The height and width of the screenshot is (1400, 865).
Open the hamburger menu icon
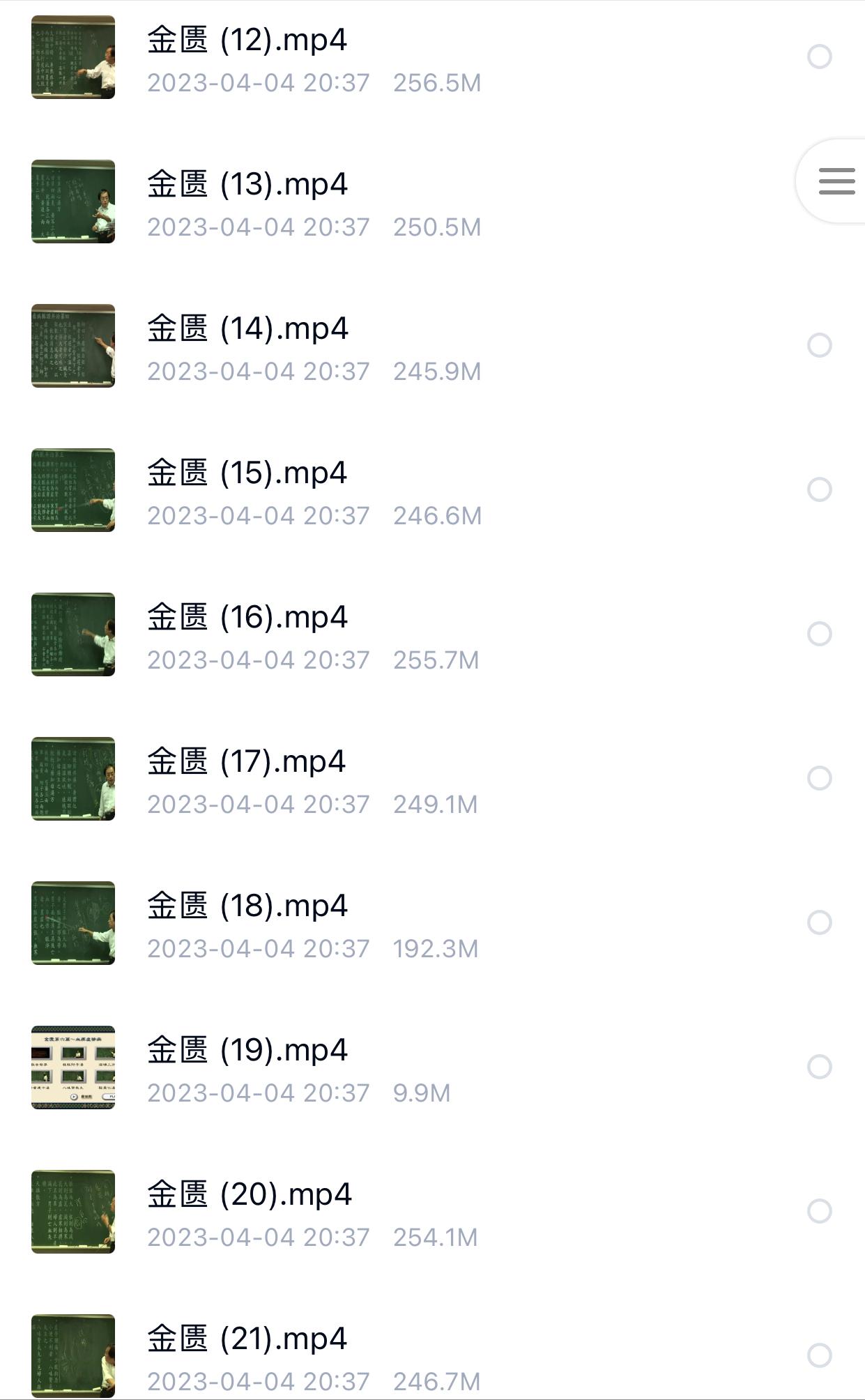tap(836, 181)
